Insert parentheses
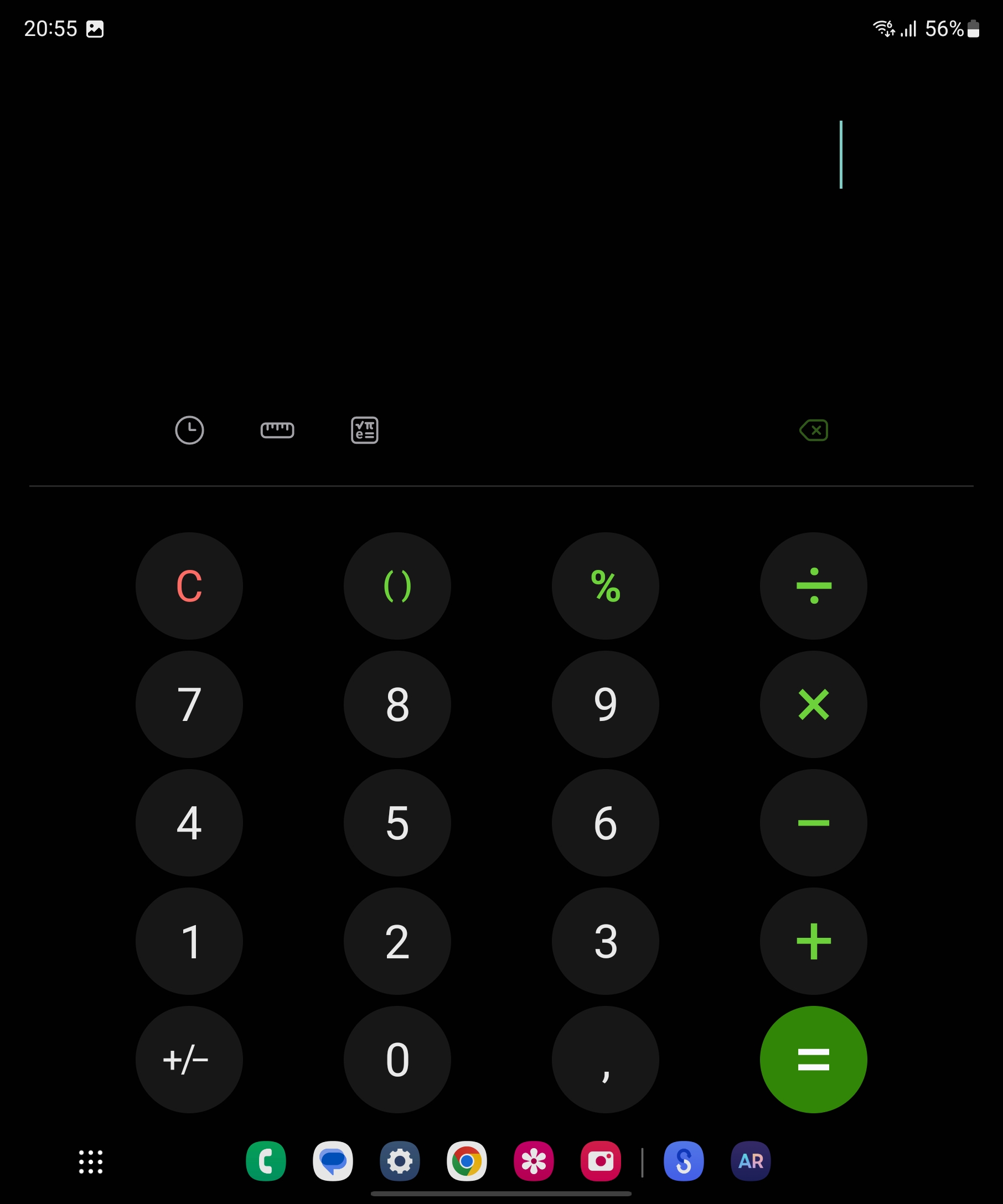 (x=397, y=586)
